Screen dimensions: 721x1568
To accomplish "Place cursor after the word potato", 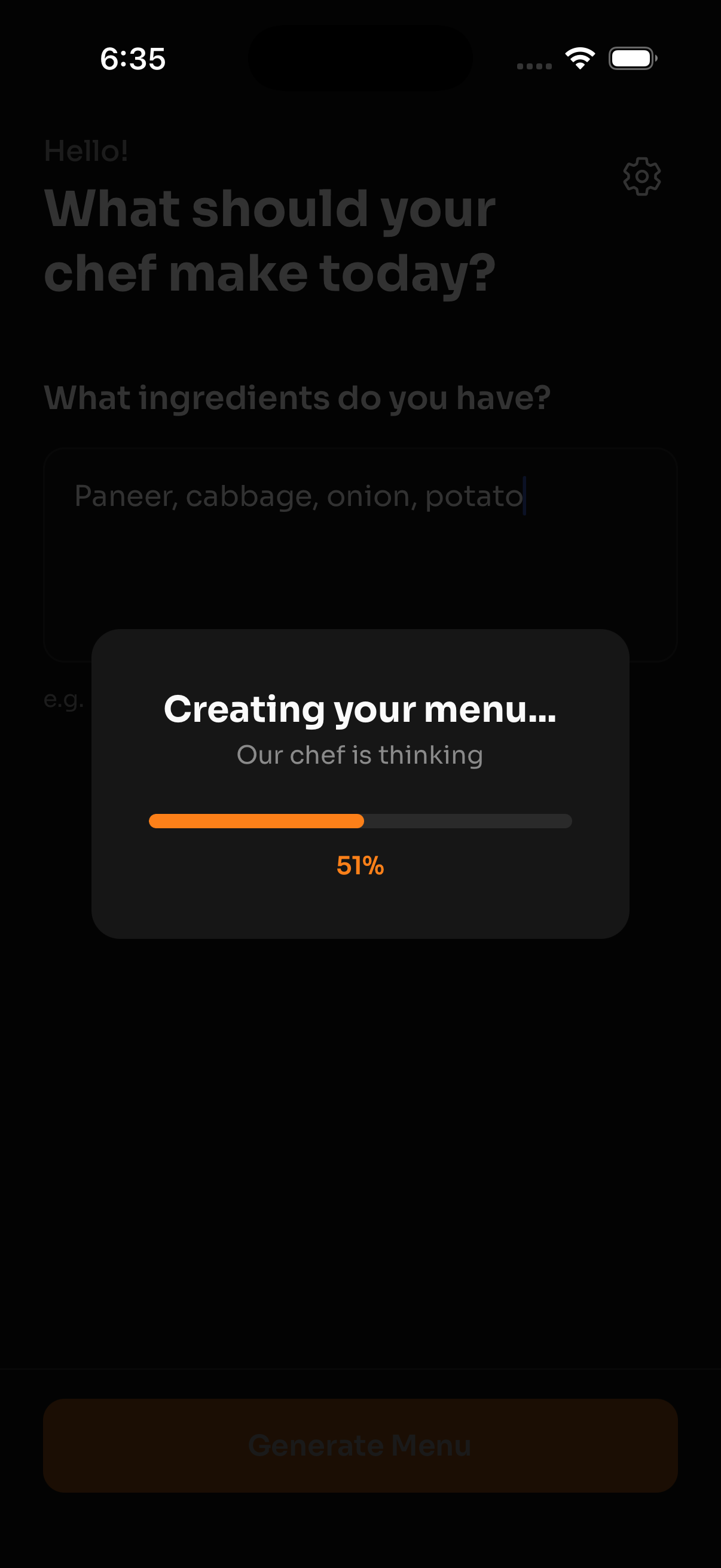I will click(x=524, y=497).
